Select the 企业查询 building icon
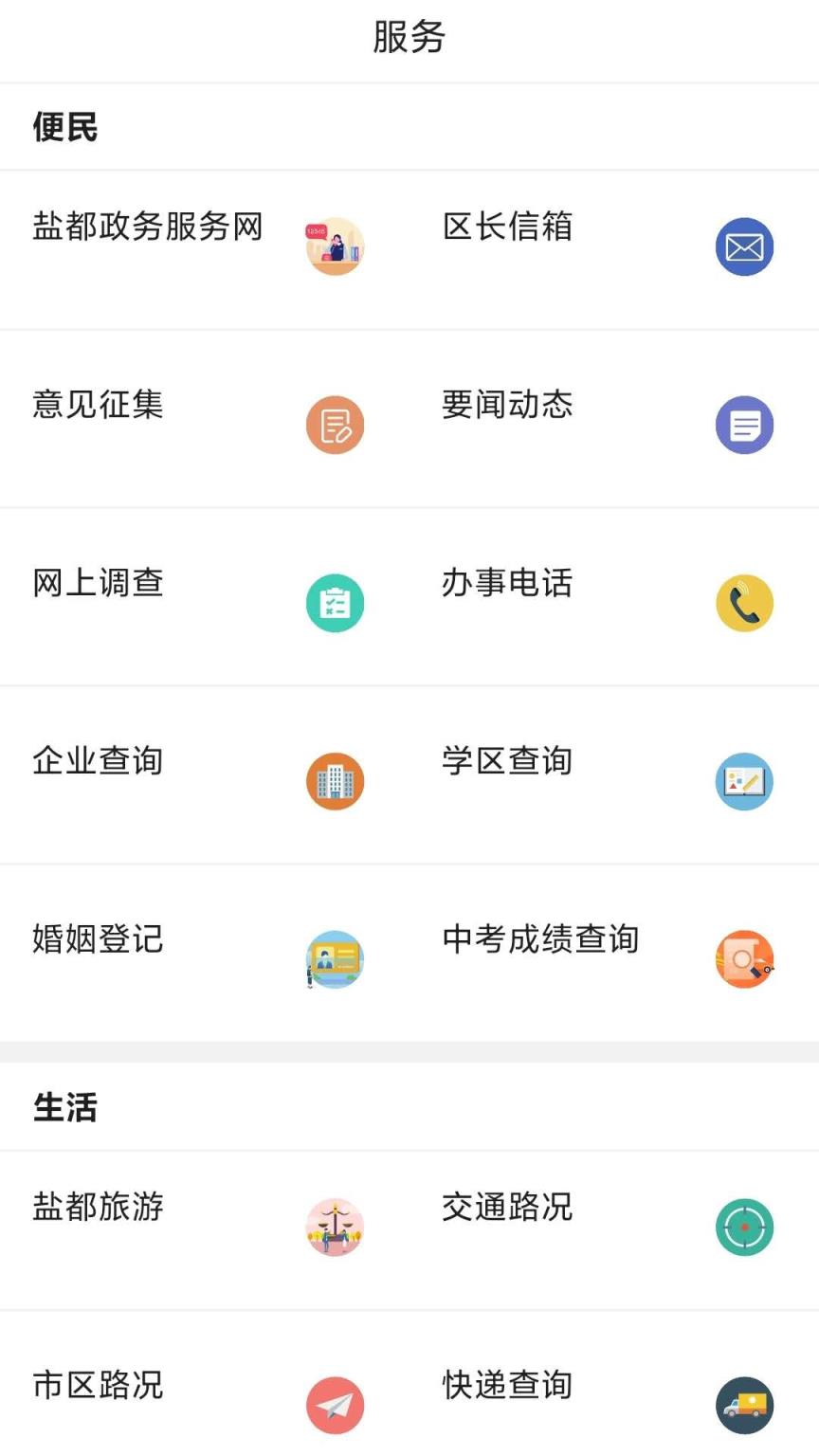819x1456 pixels. click(334, 780)
